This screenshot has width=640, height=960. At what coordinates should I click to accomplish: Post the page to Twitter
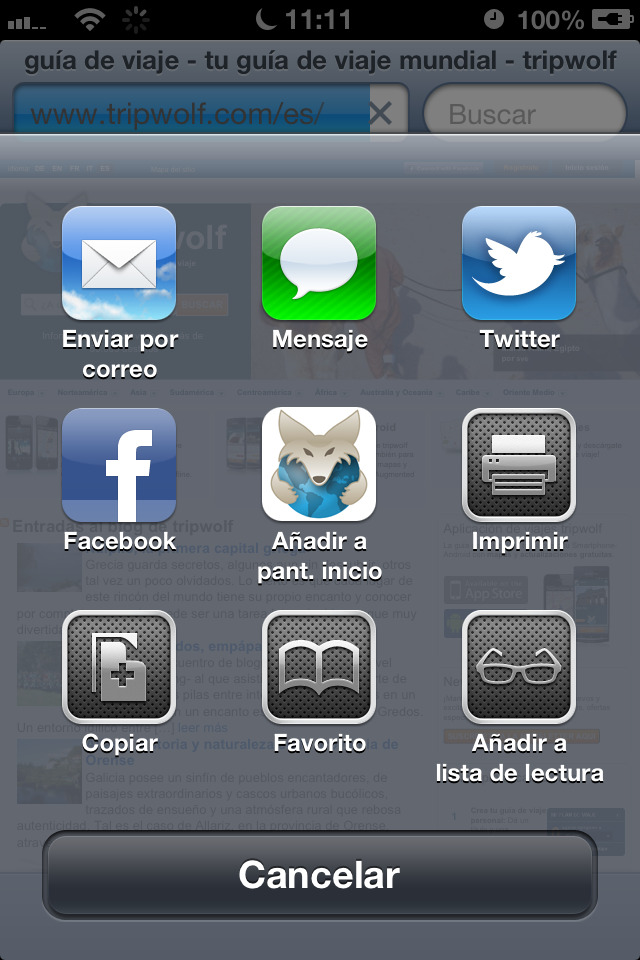coord(519,264)
